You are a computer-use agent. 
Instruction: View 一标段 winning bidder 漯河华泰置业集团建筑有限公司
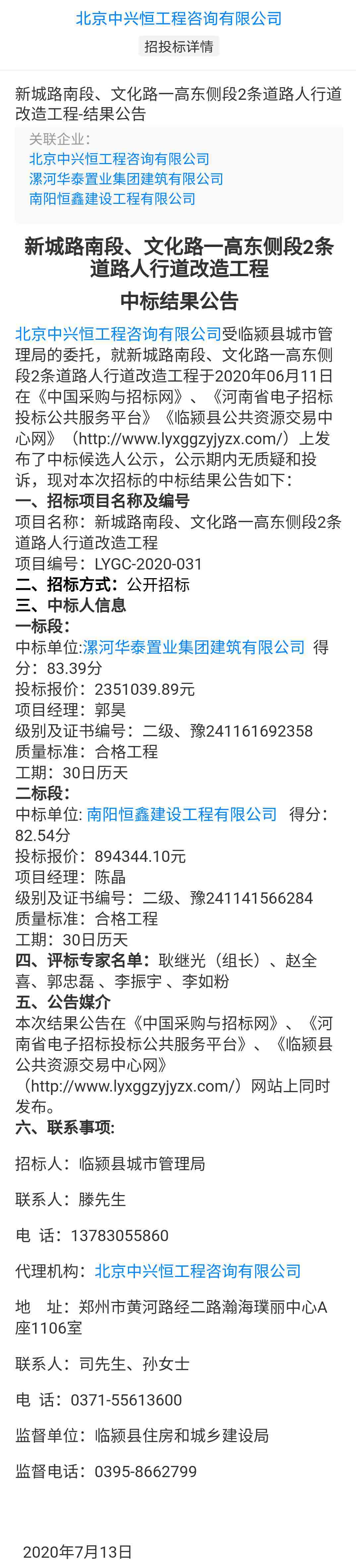pos(194,647)
